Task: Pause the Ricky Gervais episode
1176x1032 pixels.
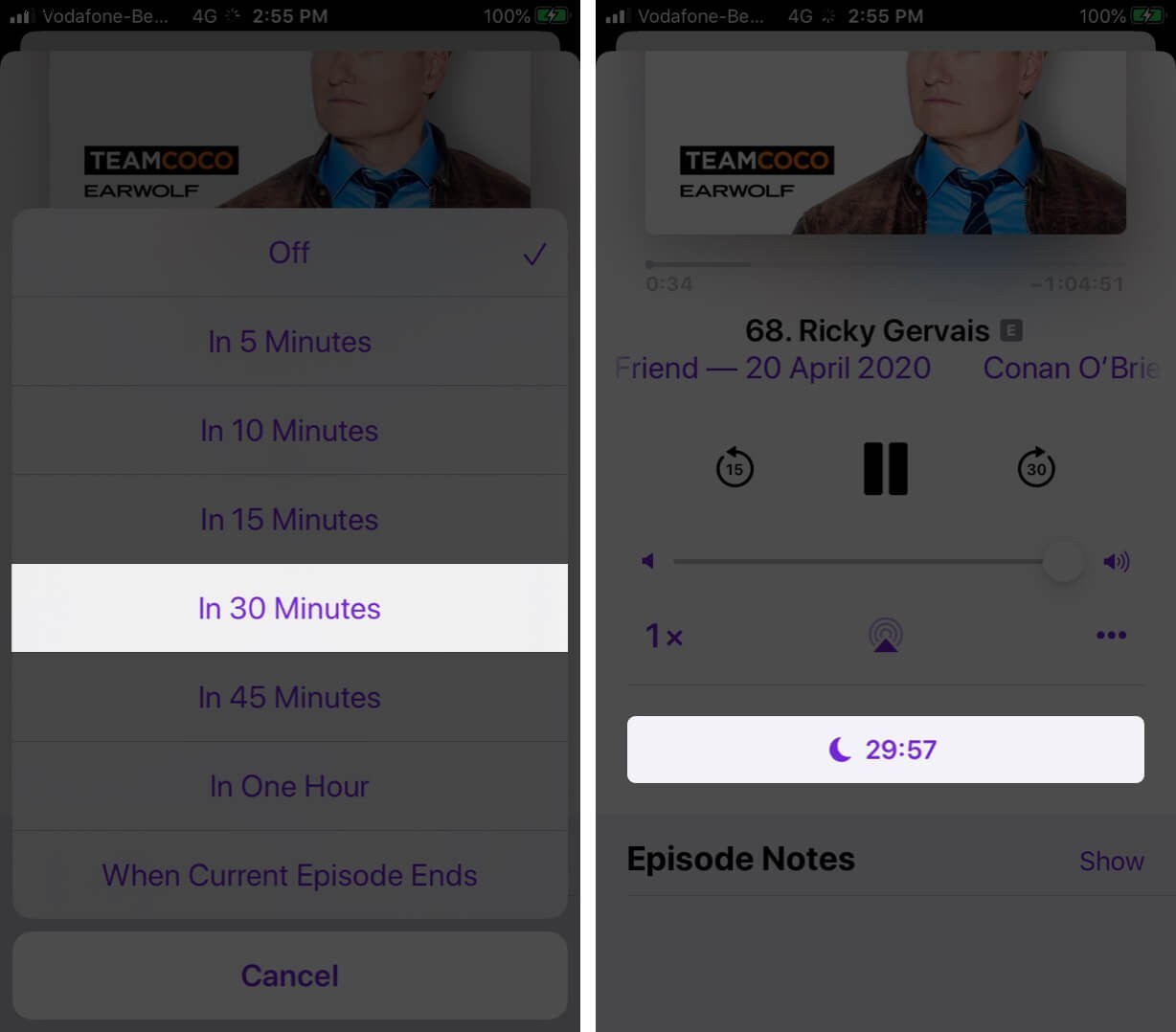Action: click(x=885, y=469)
